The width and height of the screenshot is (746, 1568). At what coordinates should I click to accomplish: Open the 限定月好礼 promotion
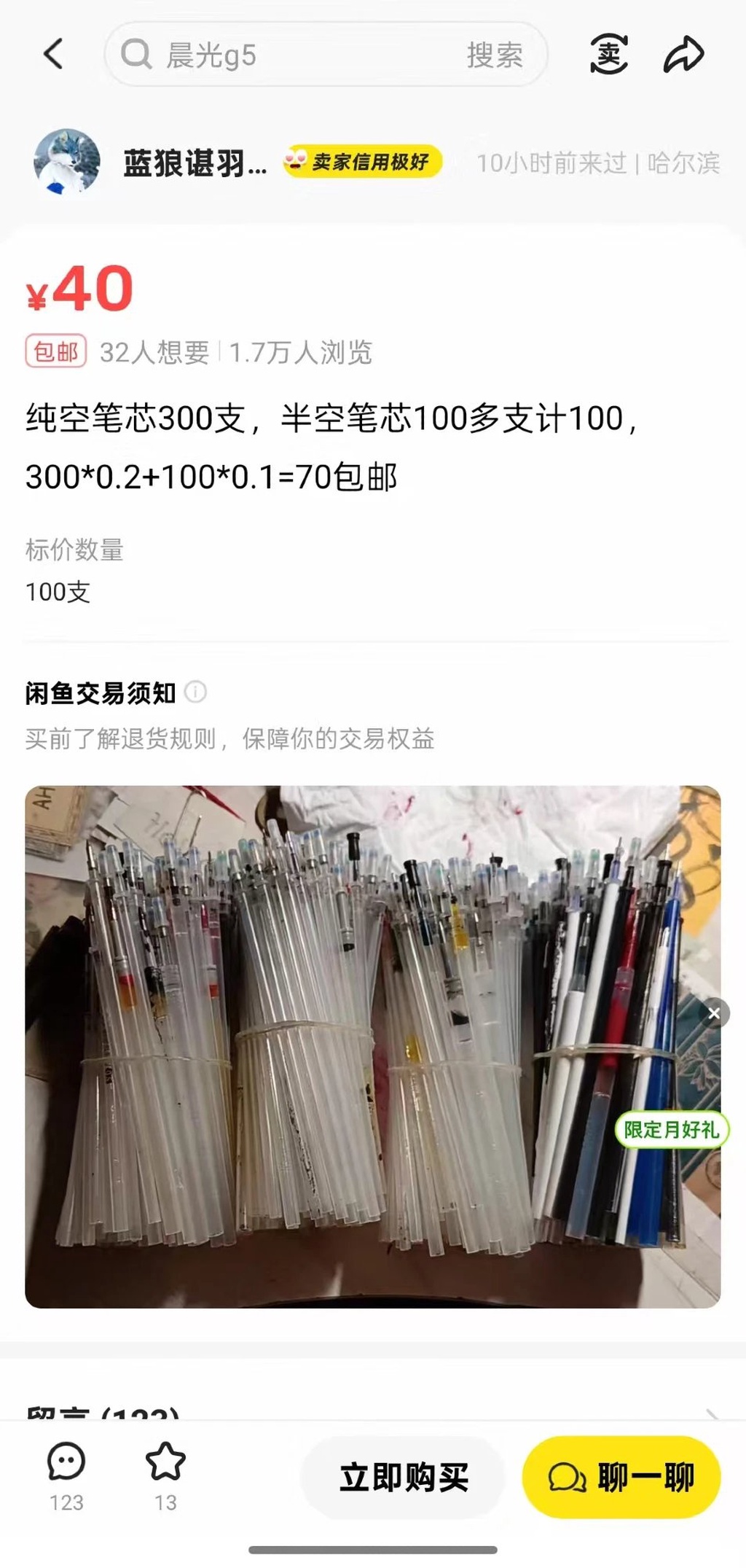point(671,1130)
